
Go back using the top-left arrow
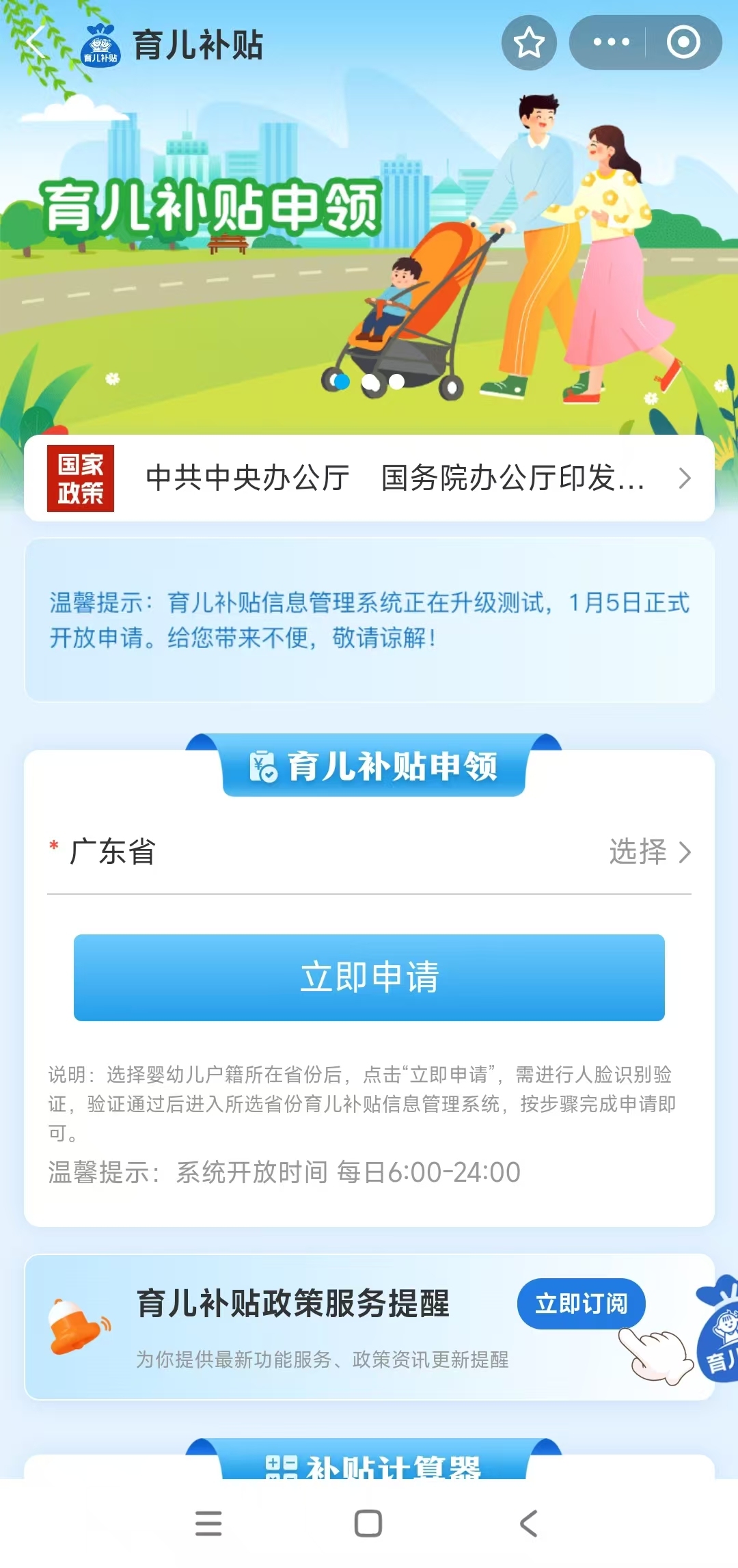pos(36,42)
